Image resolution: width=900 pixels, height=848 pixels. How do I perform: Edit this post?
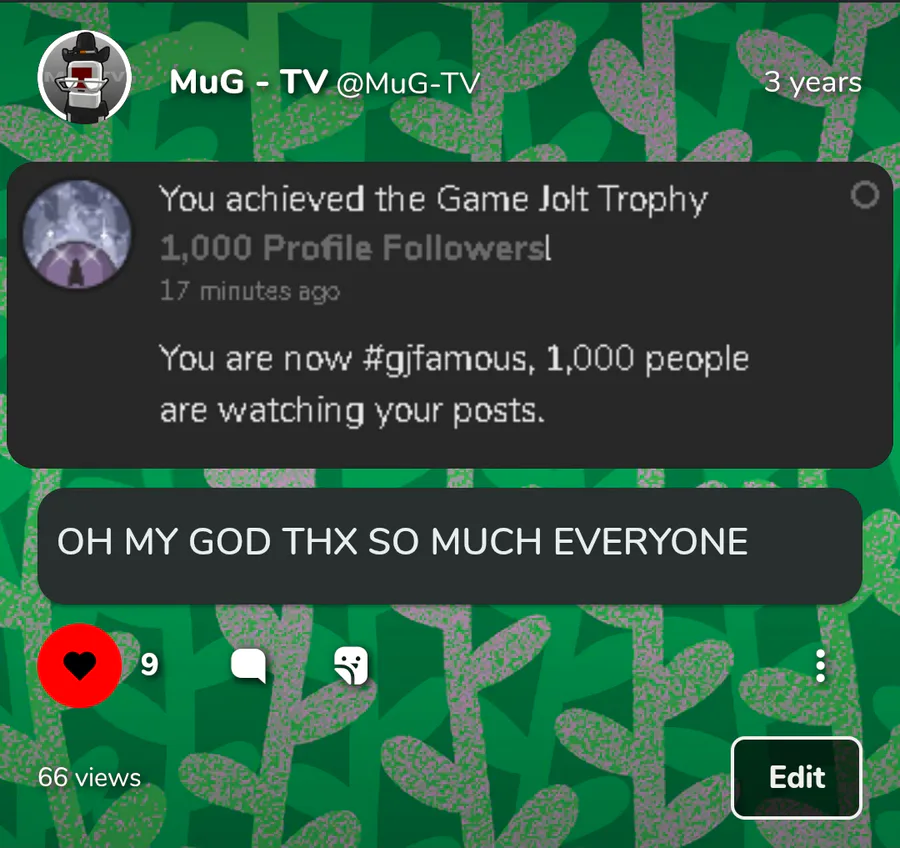(x=796, y=778)
